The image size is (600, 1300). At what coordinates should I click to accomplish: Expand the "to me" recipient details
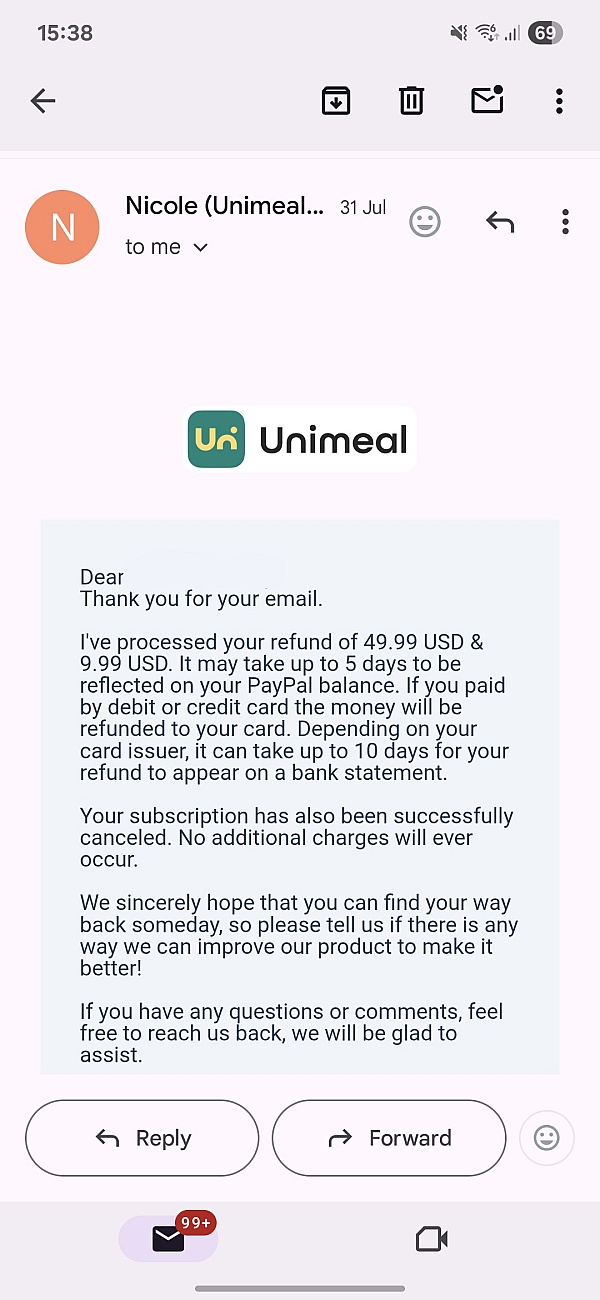[x=200, y=247]
